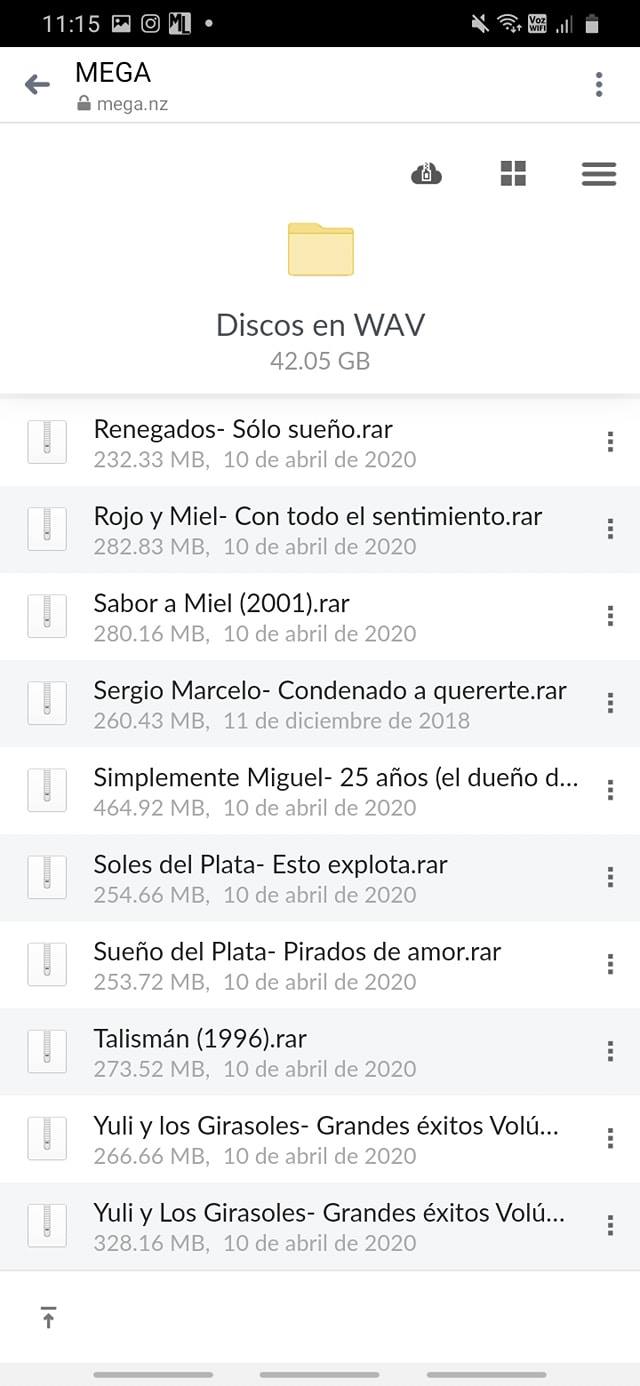Tap the download-as-ZIP cloud icon

tap(426, 174)
